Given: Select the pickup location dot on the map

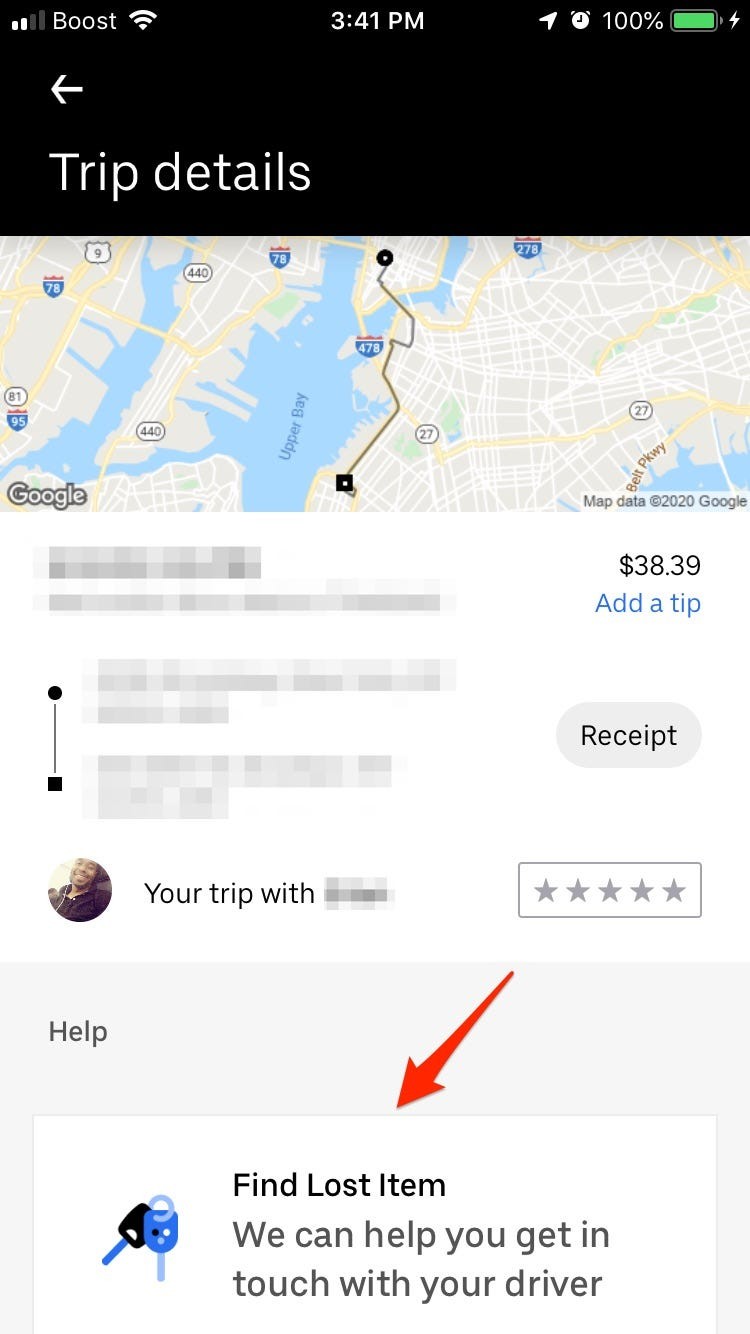Looking at the screenshot, I should click(x=385, y=258).
